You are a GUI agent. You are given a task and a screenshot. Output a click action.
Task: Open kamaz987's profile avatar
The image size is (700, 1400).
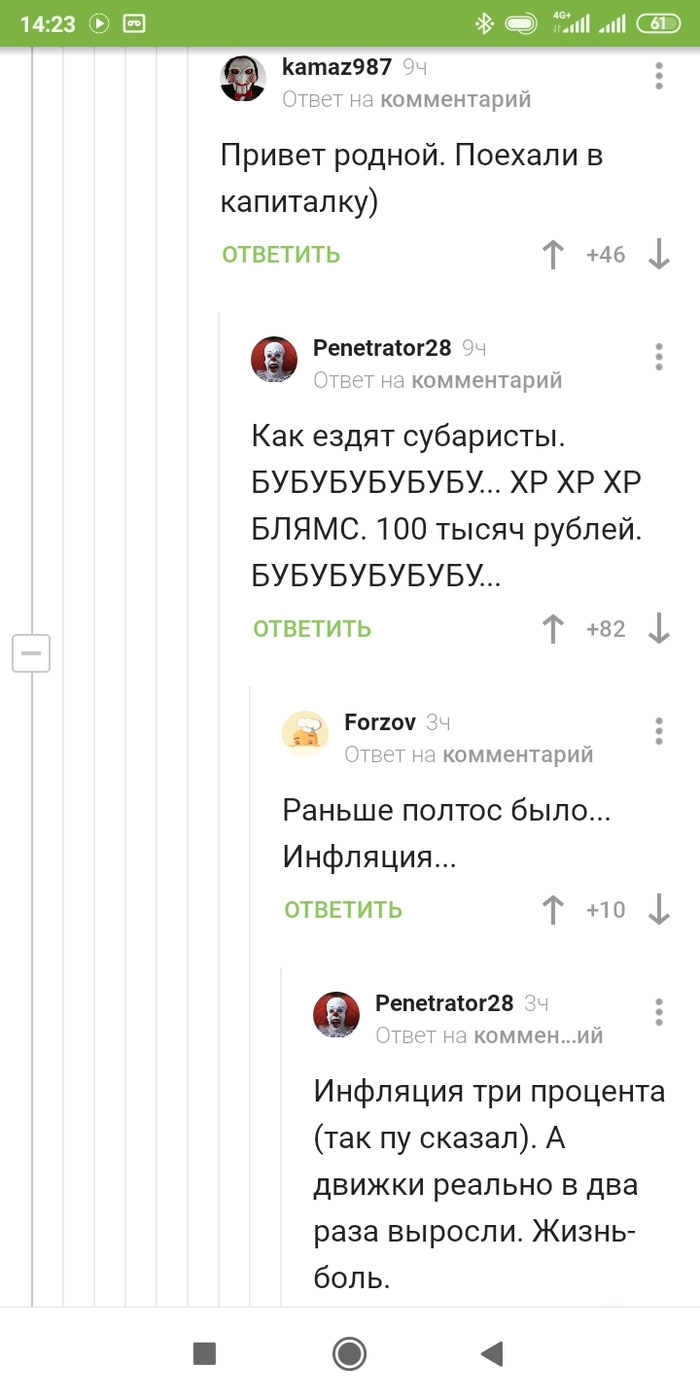pyautogui.click(x=243, y=79)
